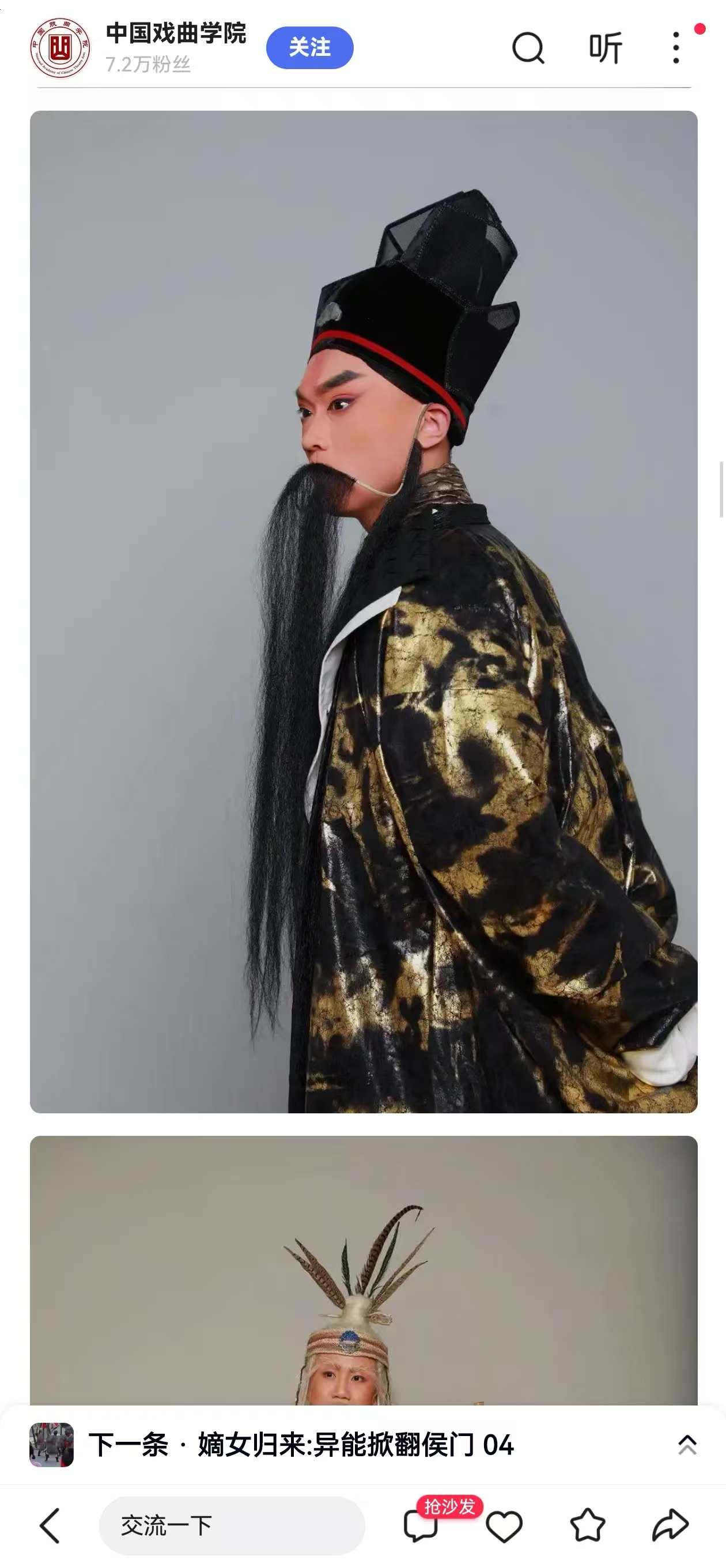Open comments via the 抢沙发 bubble icon
Image resolution: width=726 pixels, height=1568 pixels.
(421, 1525)
